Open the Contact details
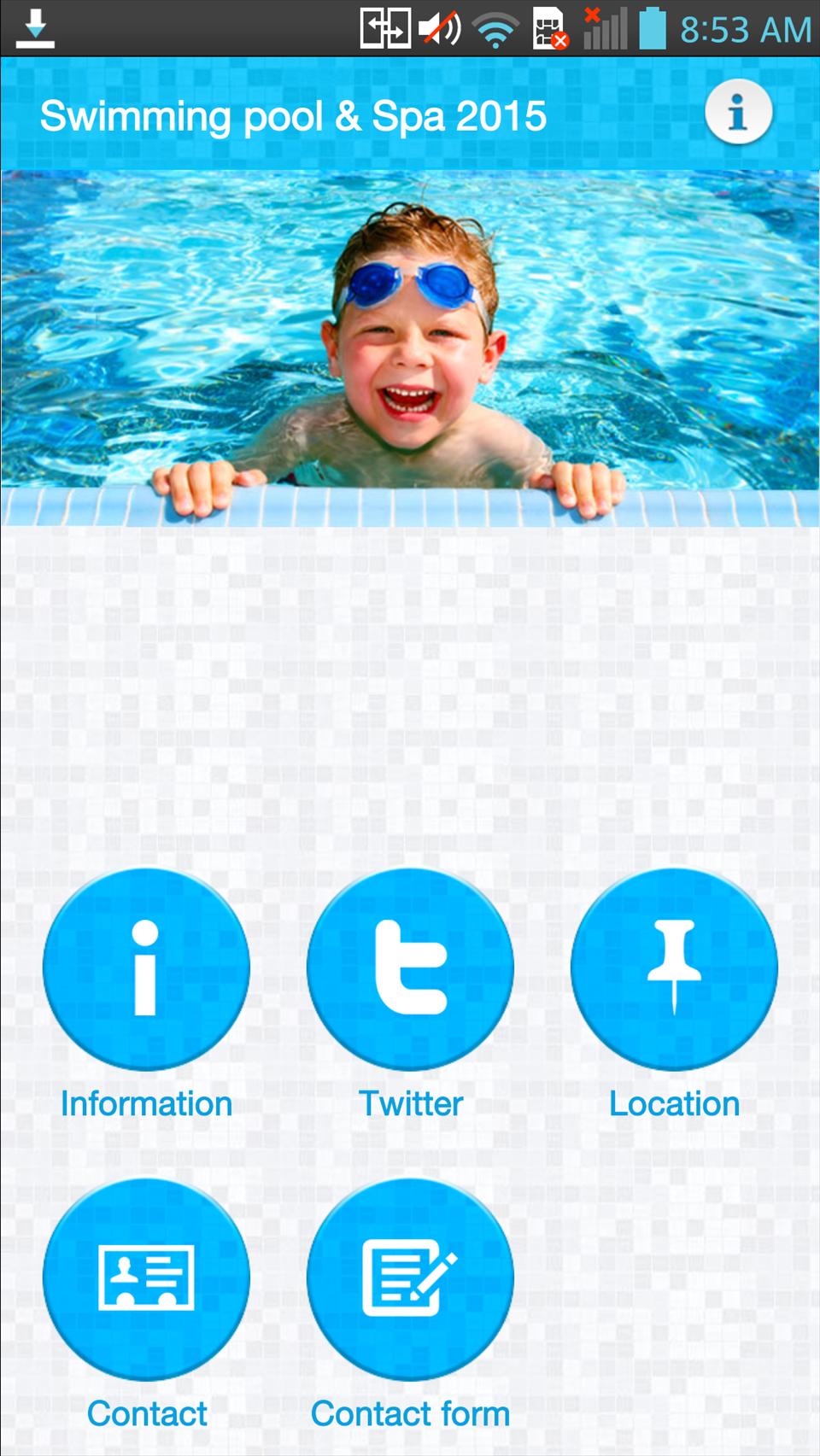Viewport: 820px width, 1456px height. (x=146, y=1278)
